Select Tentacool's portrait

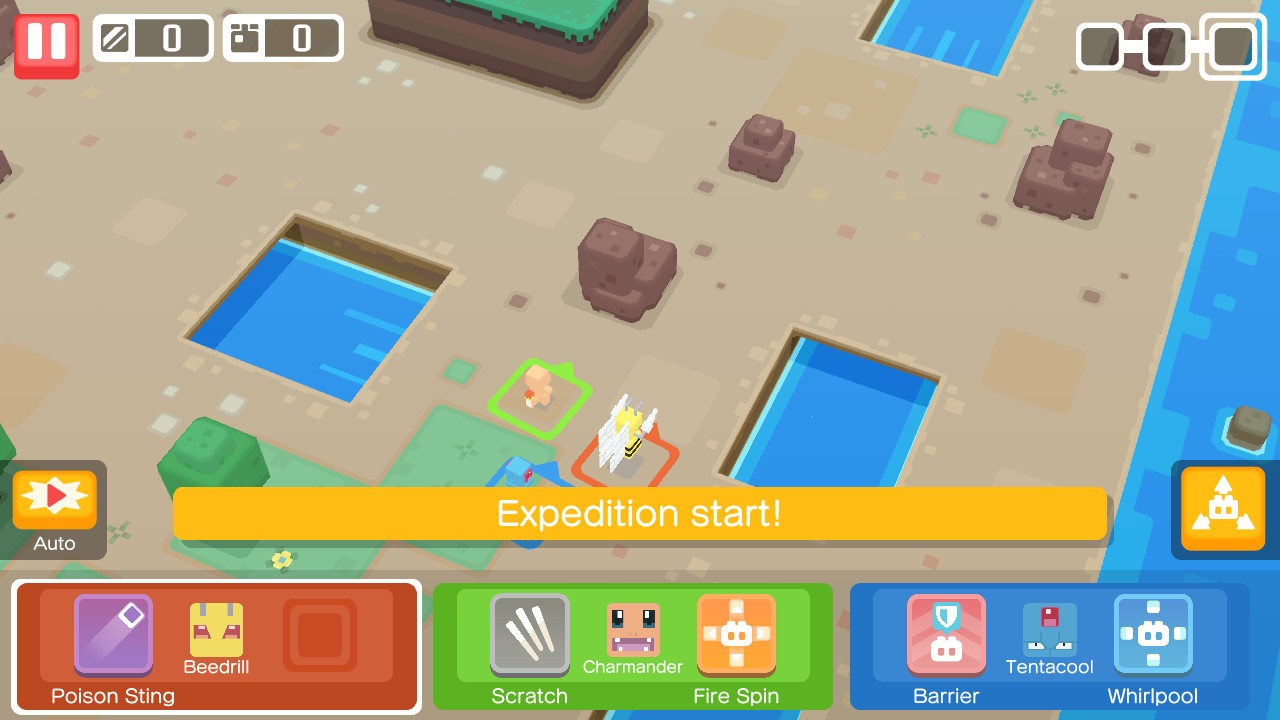pos(1049,630)
